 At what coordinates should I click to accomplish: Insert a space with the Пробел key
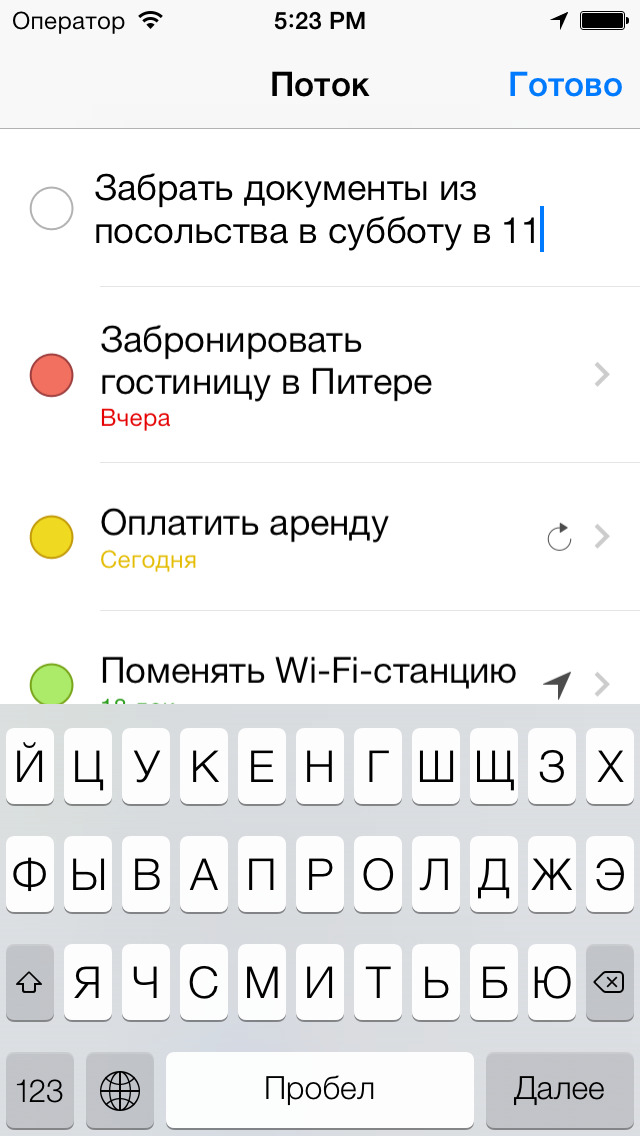[x=319, y=1090]
